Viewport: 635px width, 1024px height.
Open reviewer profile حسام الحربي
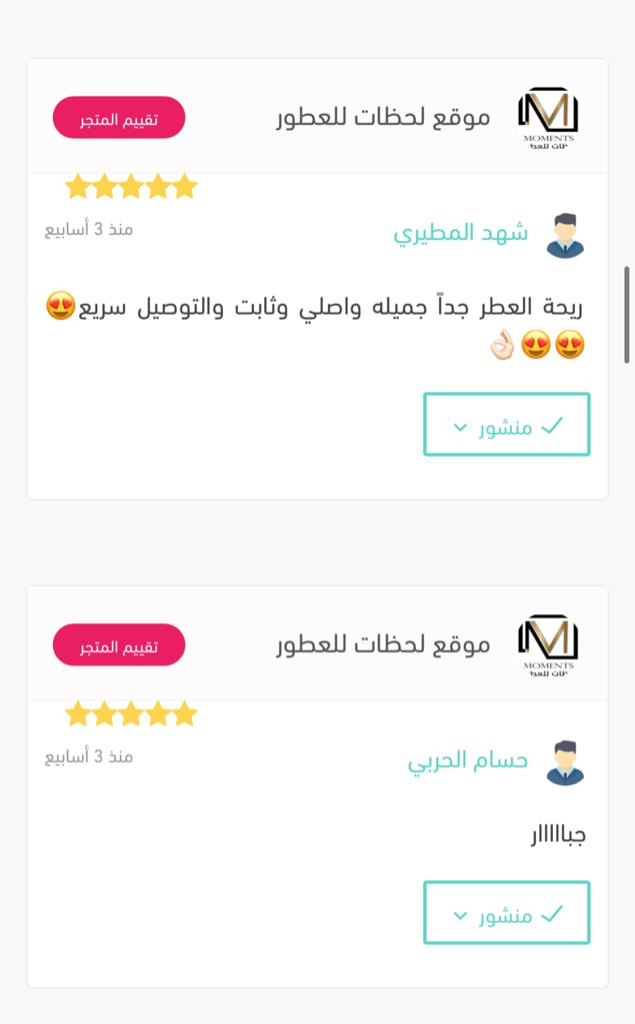[x=467, y=760]
